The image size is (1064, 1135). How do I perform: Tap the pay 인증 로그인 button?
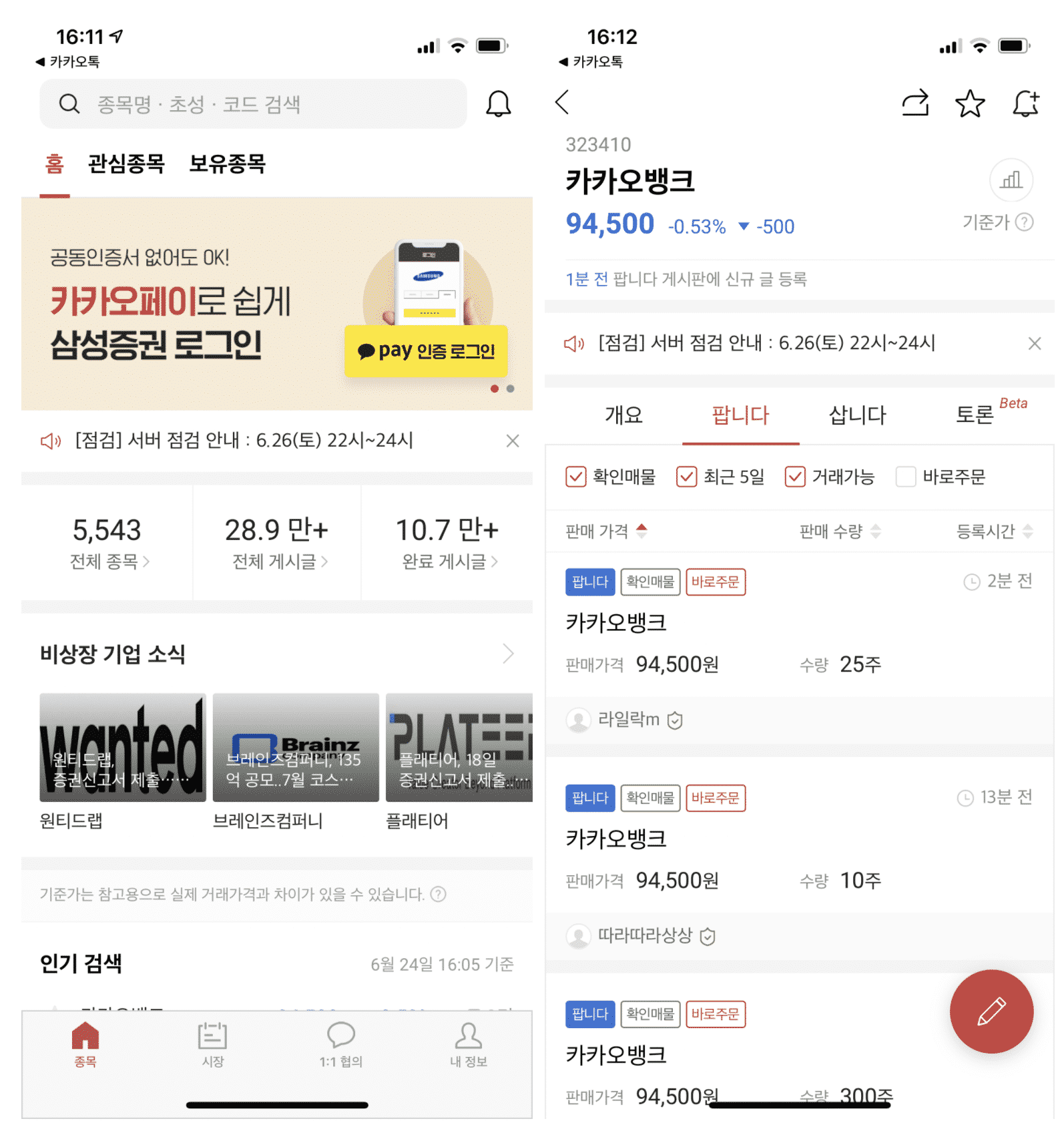click(426, 351)
